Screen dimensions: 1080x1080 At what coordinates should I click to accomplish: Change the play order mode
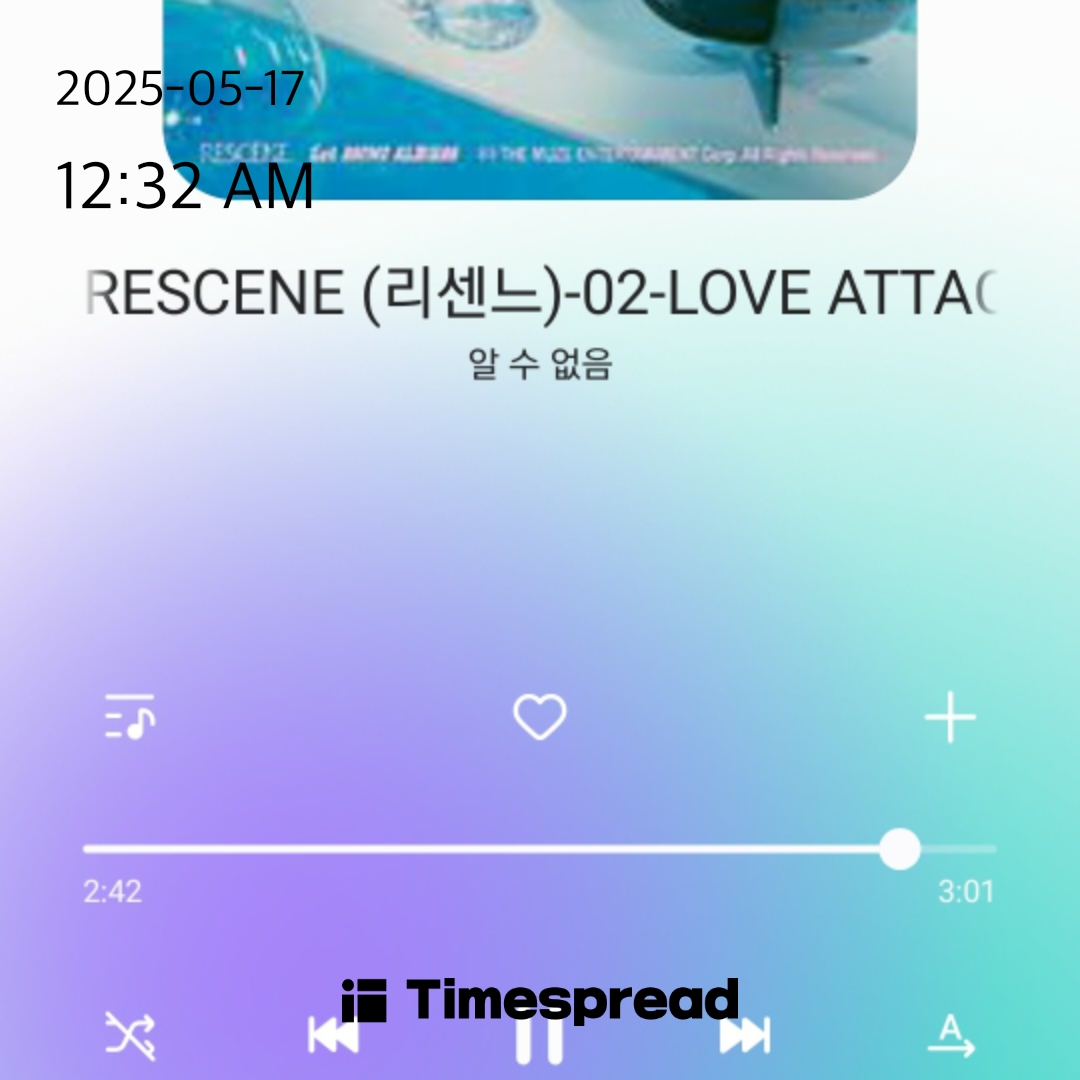pos(949,1036)
